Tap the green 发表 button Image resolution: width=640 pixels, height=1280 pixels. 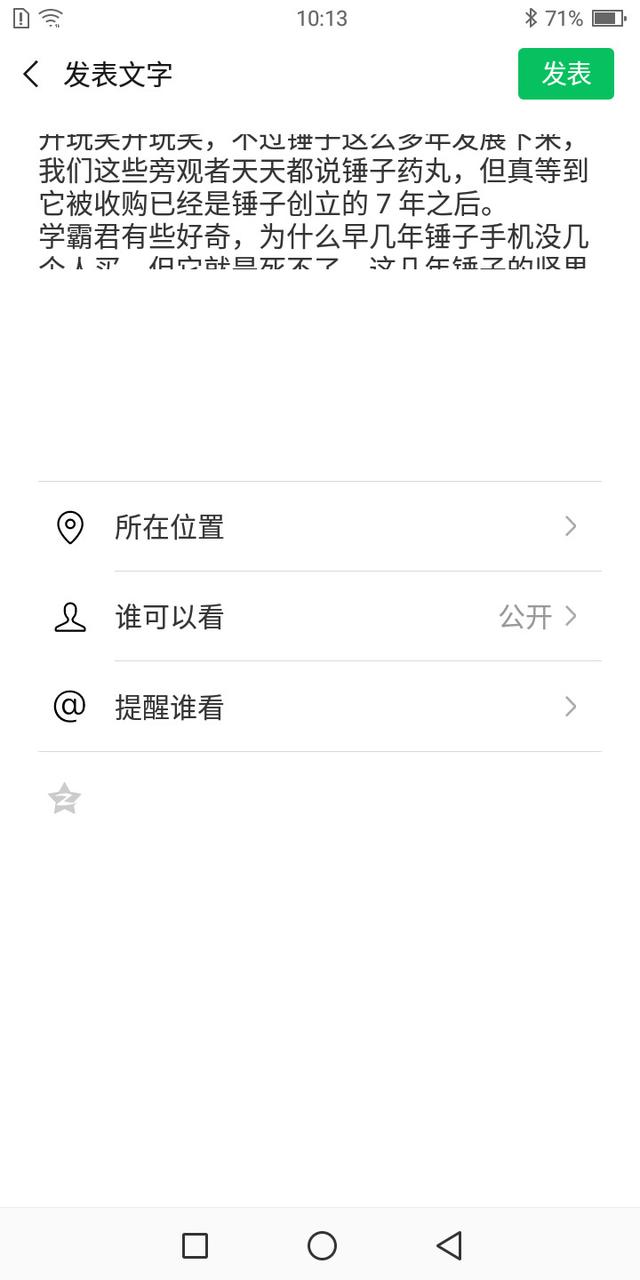[x=566, y=74]
